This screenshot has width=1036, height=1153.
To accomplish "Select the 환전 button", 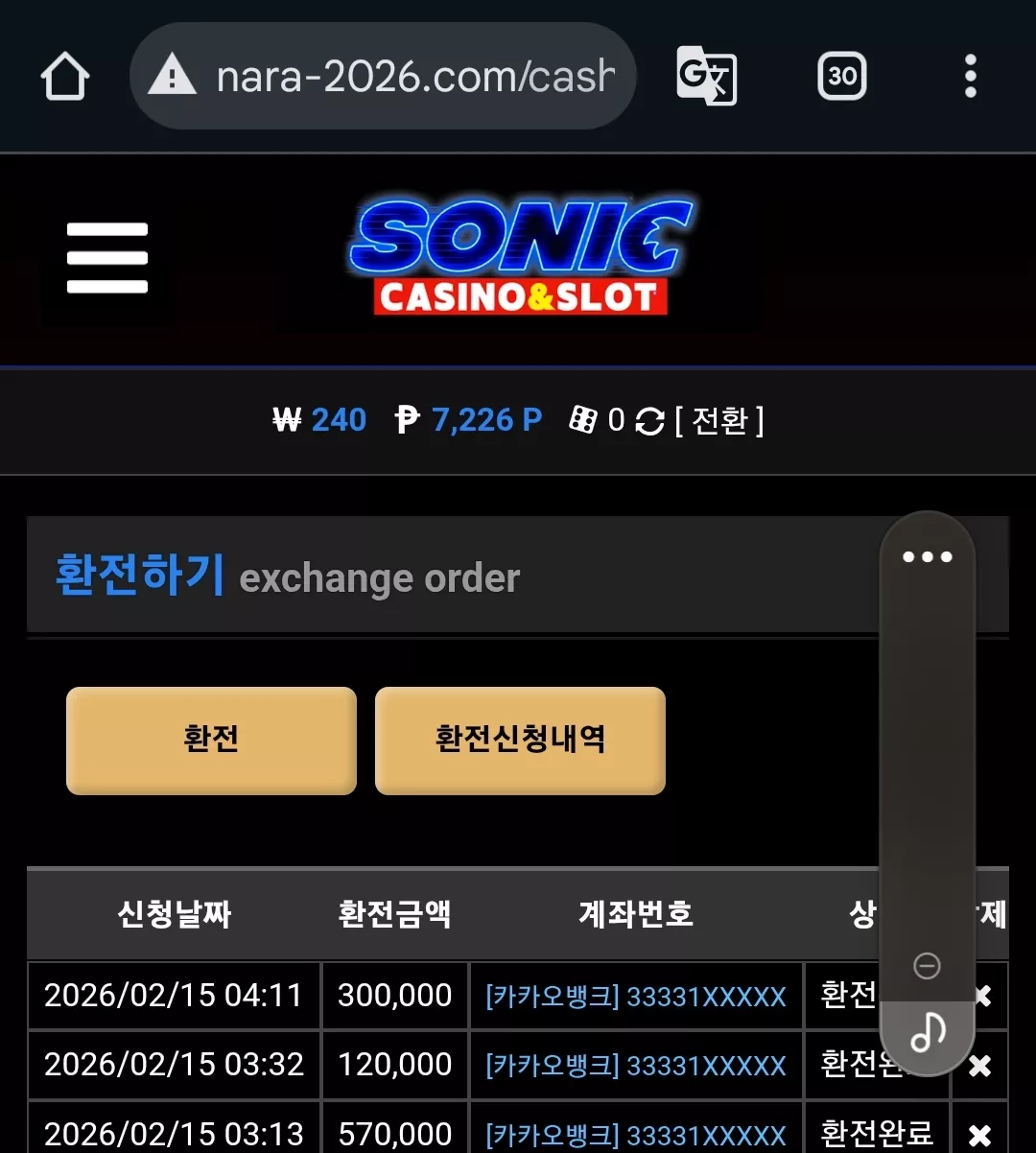I will click(211, 740).
